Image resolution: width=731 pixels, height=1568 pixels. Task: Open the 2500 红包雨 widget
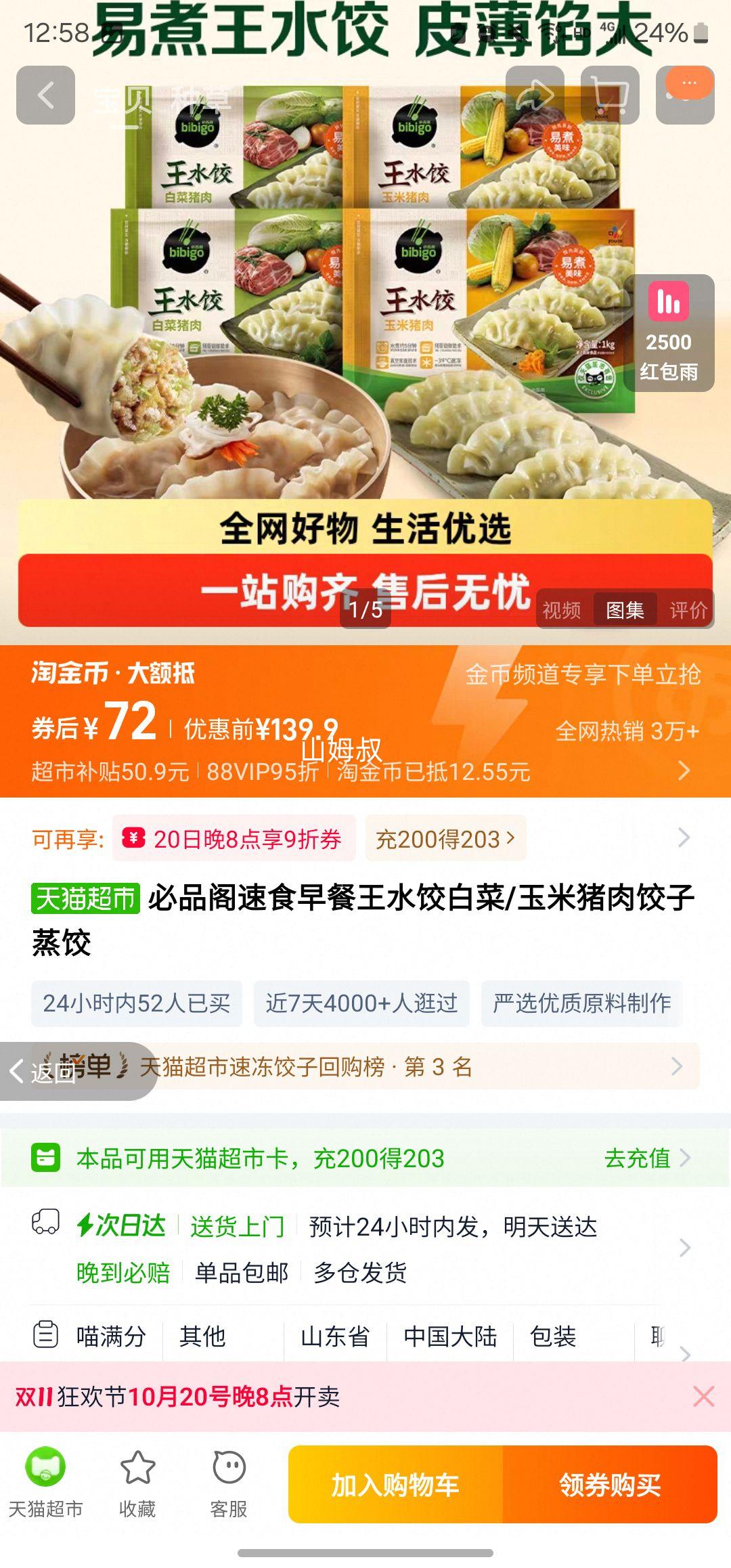[x=669, y=333]
